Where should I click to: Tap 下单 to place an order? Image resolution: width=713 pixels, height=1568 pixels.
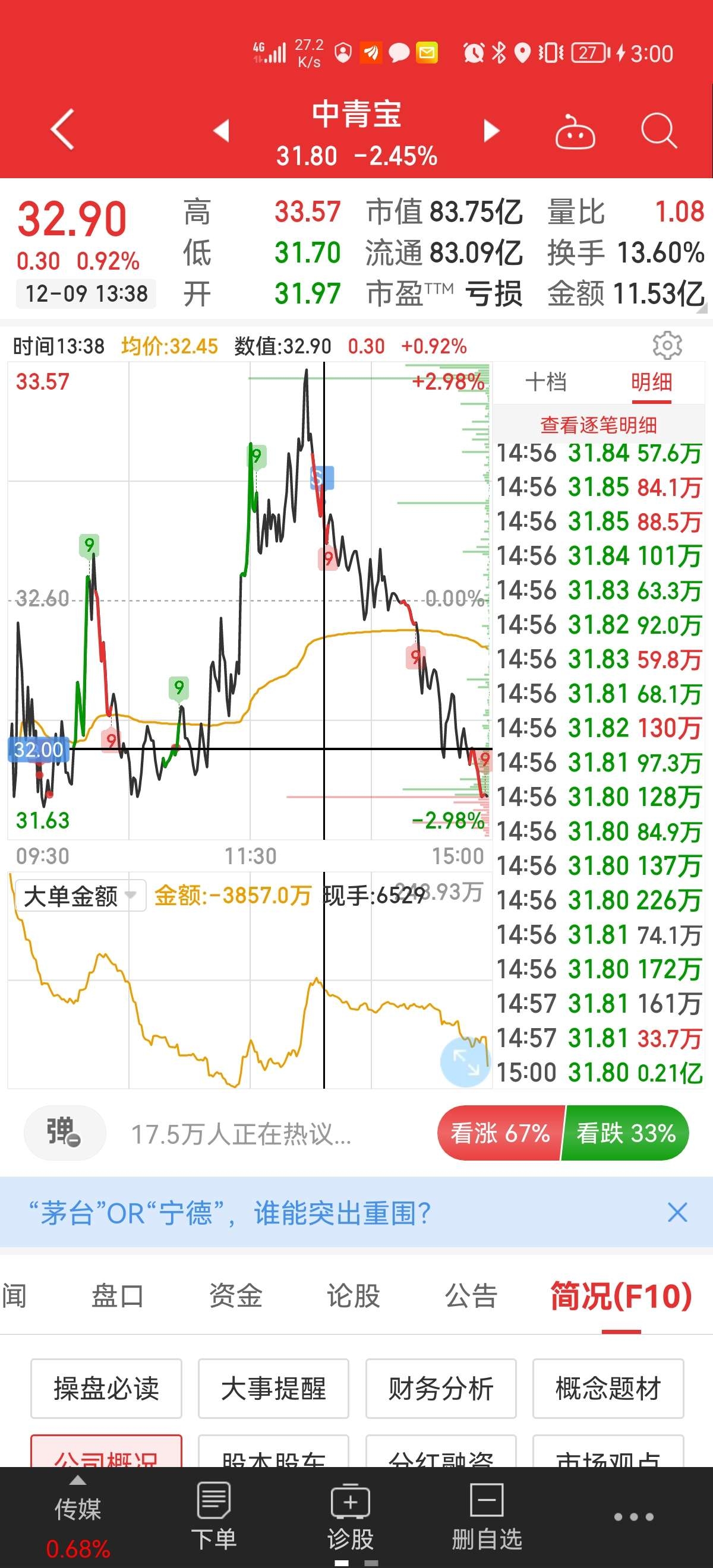[214, 1516]
